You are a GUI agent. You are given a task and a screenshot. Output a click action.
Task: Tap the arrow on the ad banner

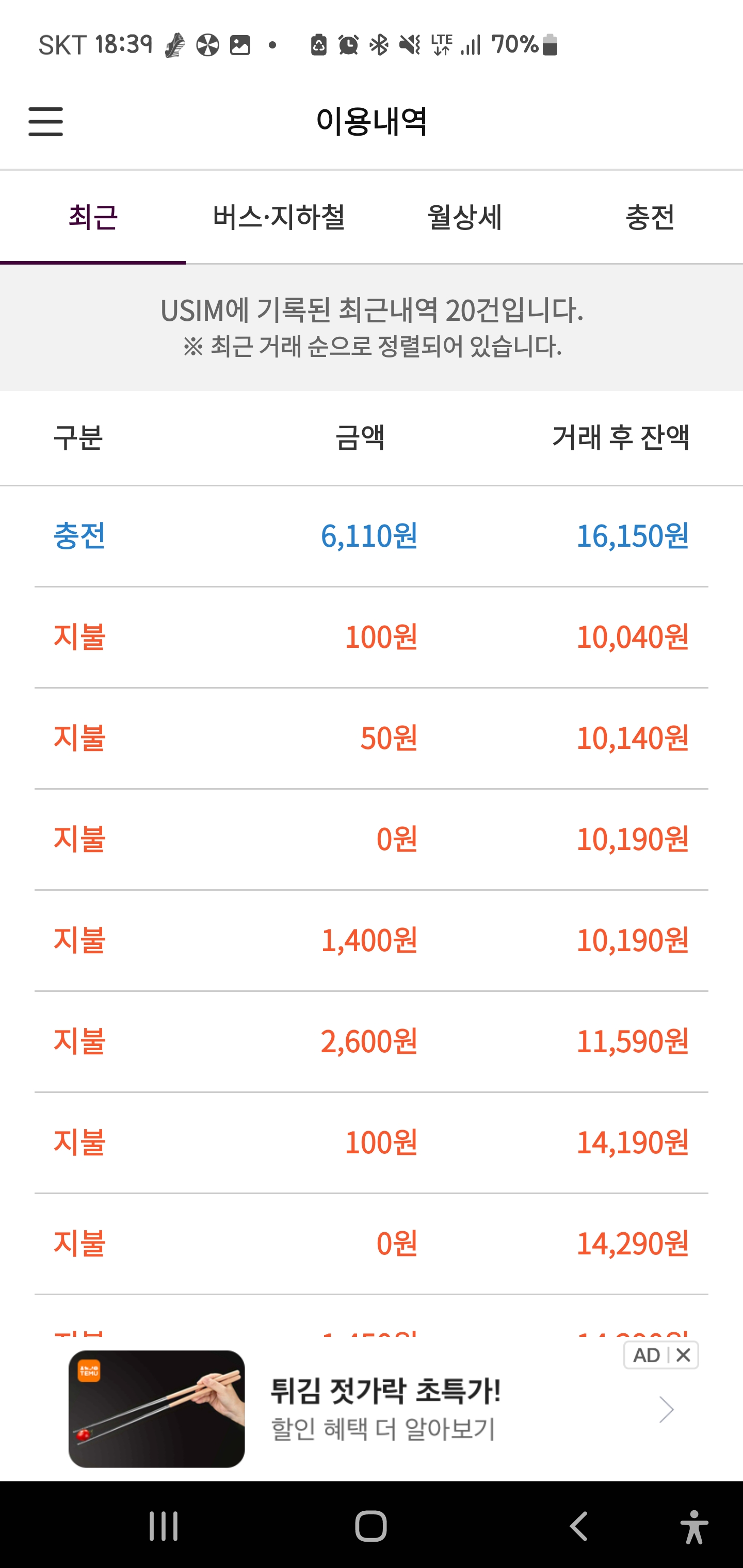[666, 1409]
